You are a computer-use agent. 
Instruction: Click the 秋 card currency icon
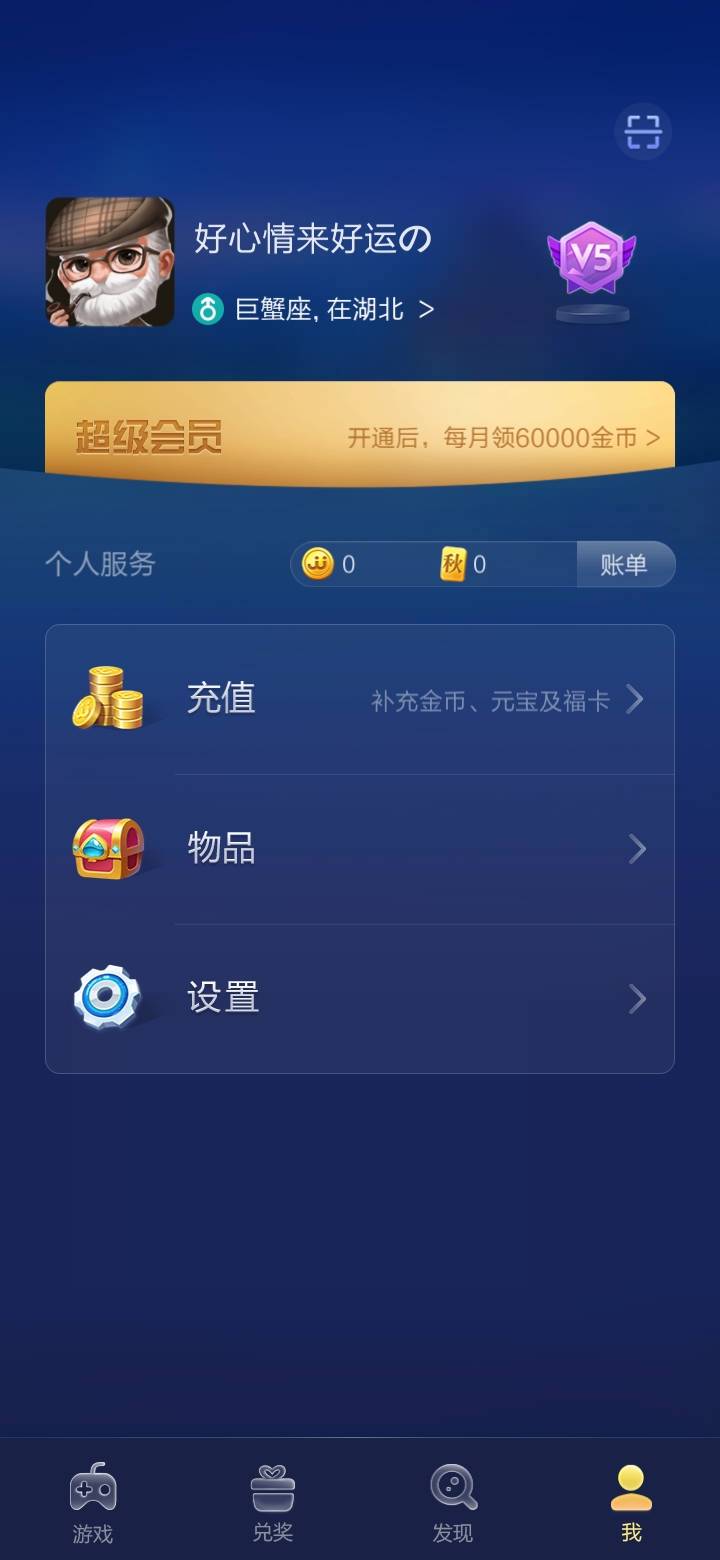point(452,564)
